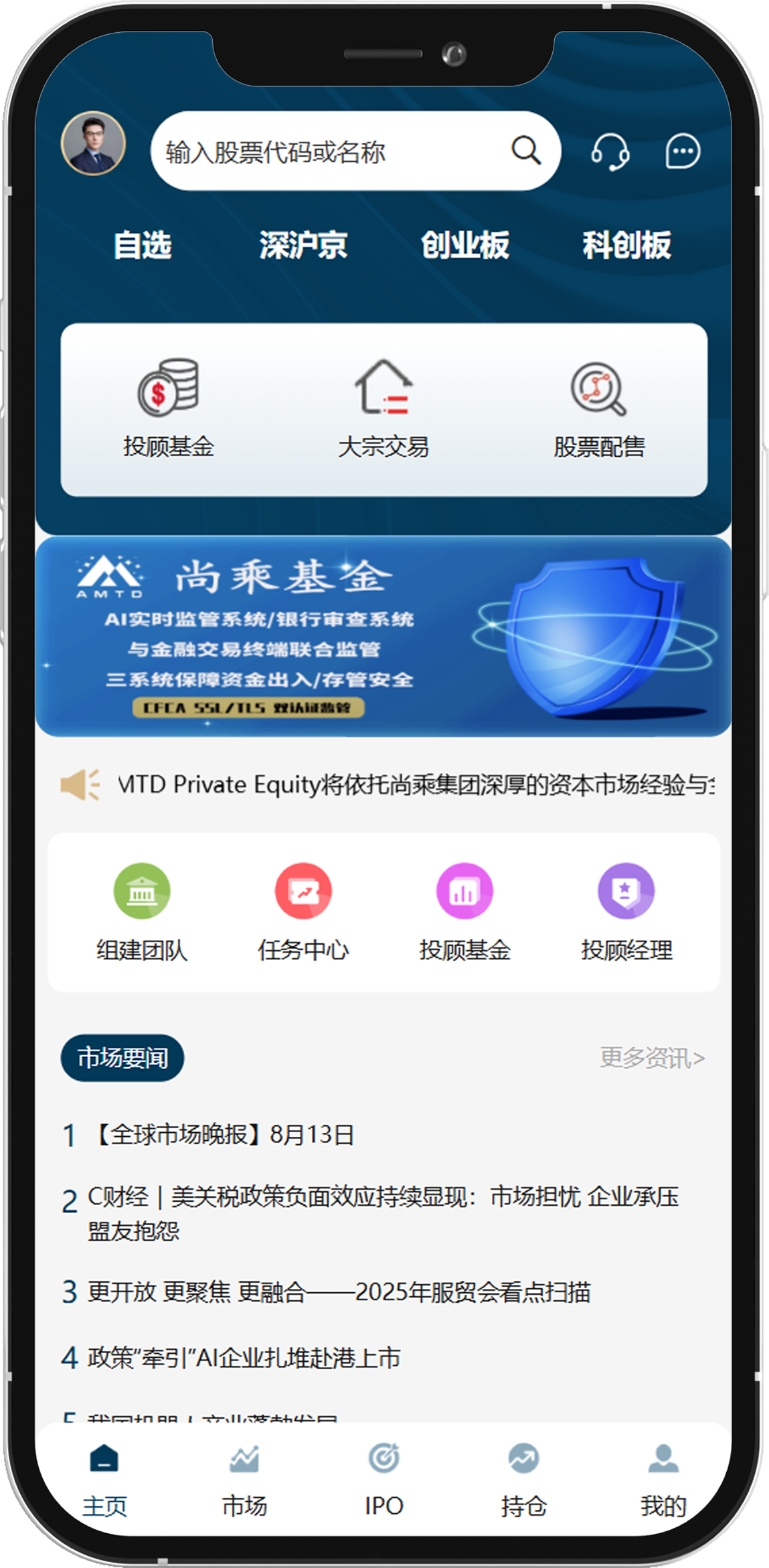Viewport: 769px width, 1568px height.
Task: Open the 尚乘基金 banner
Action: (x=383, y=637)
